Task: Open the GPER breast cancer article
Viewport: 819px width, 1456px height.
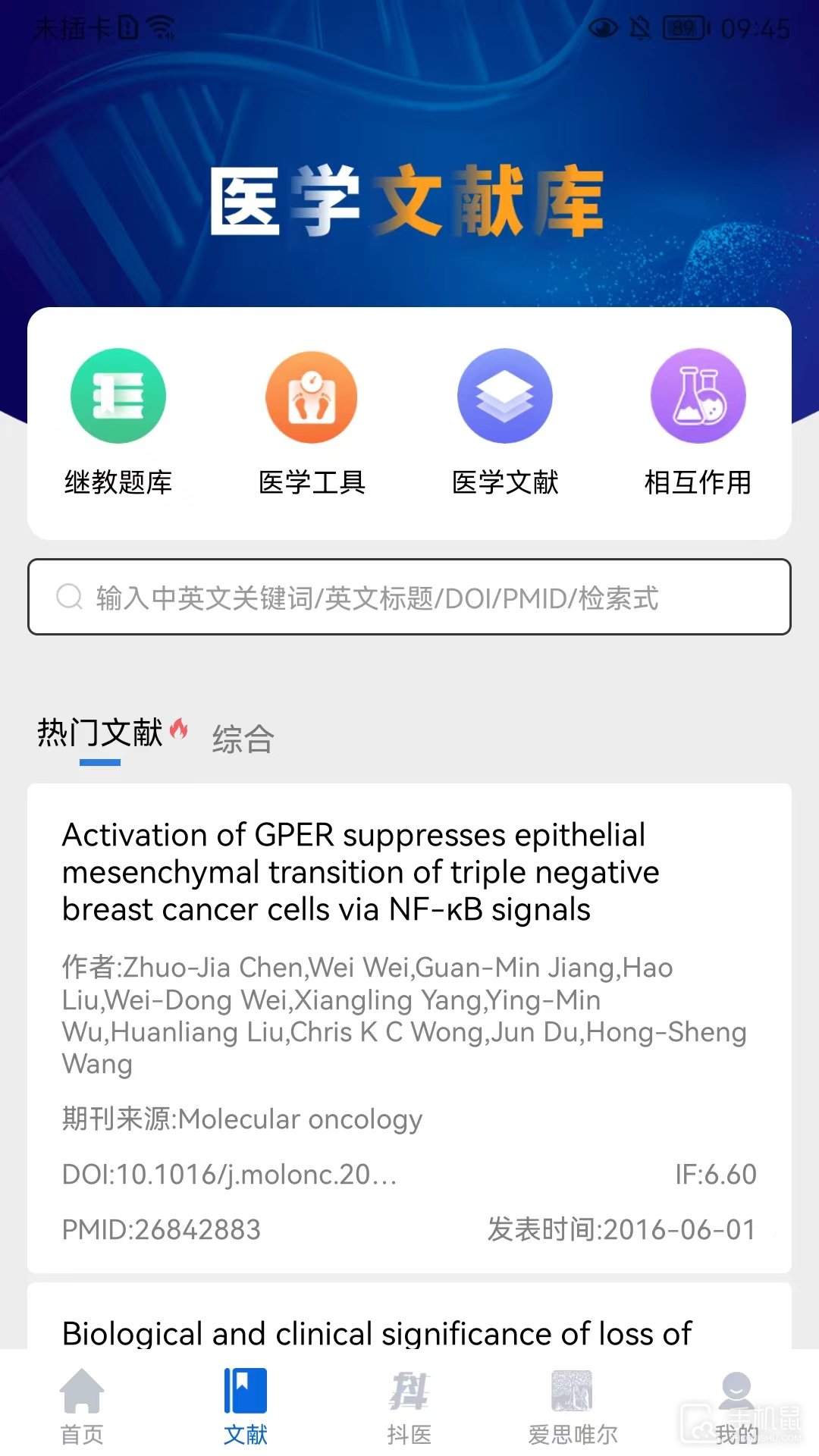Action: [361, 872]
